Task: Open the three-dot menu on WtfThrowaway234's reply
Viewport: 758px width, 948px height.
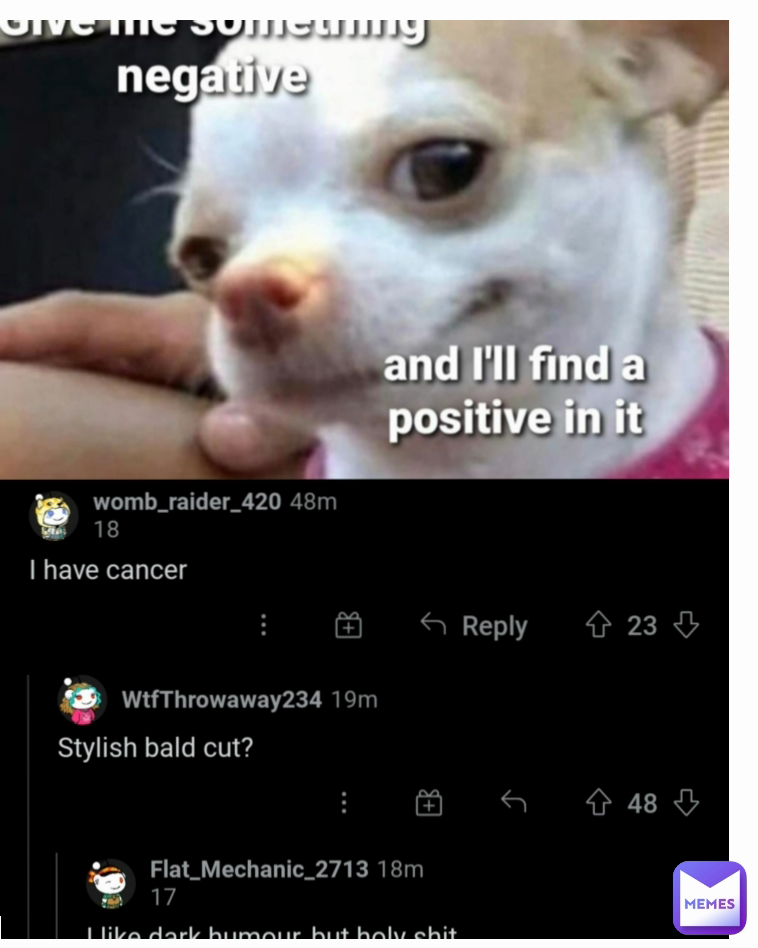Action: 345,803
